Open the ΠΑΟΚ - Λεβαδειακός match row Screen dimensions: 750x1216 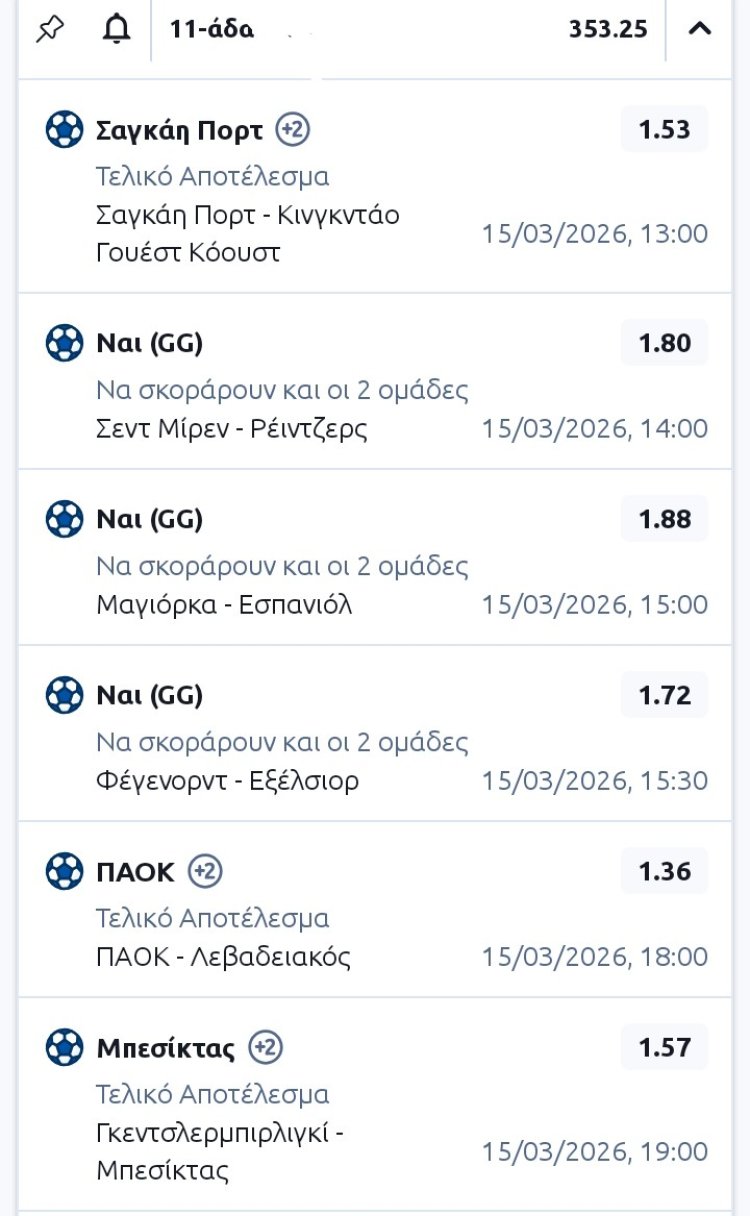click(224, 957)
